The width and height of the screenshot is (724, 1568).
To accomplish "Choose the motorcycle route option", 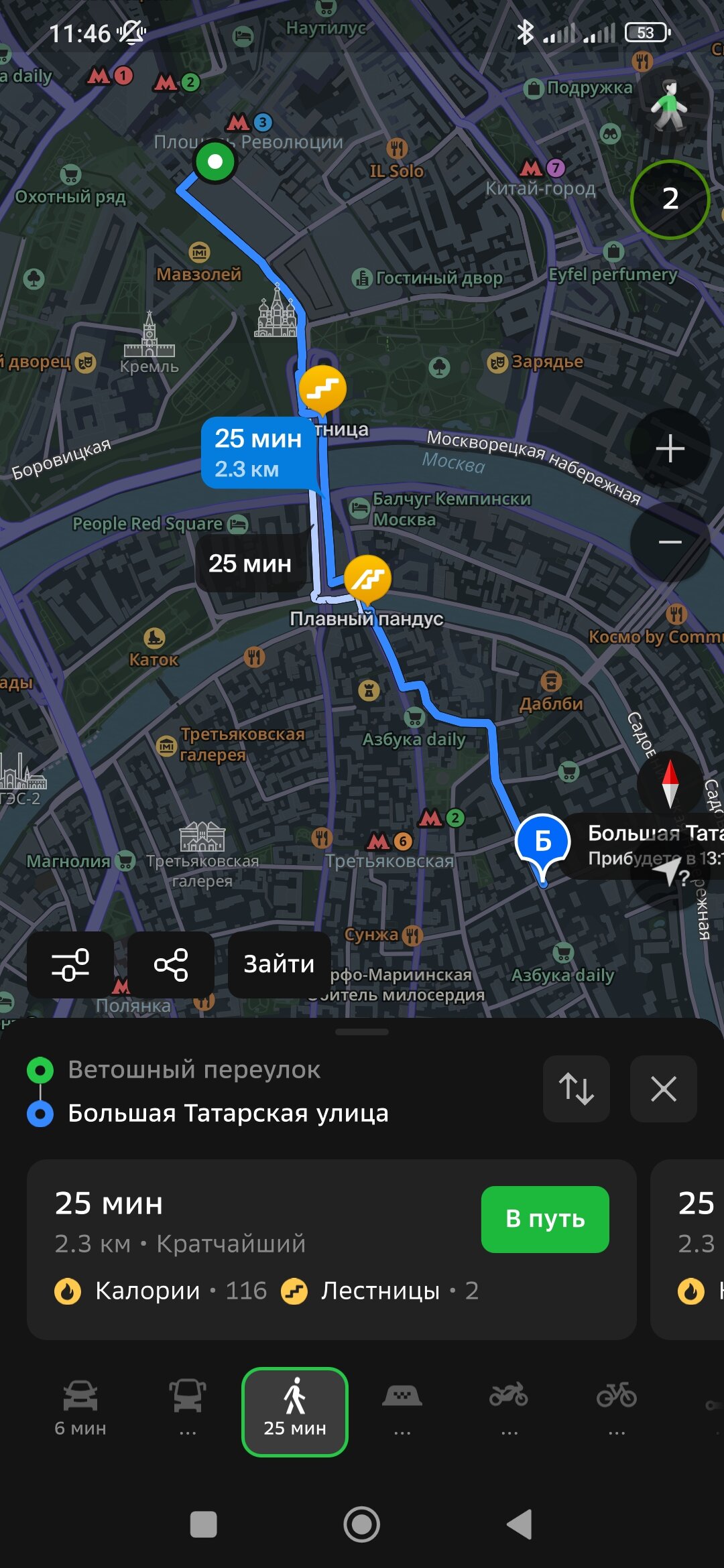I will (x=509, y=1411).
